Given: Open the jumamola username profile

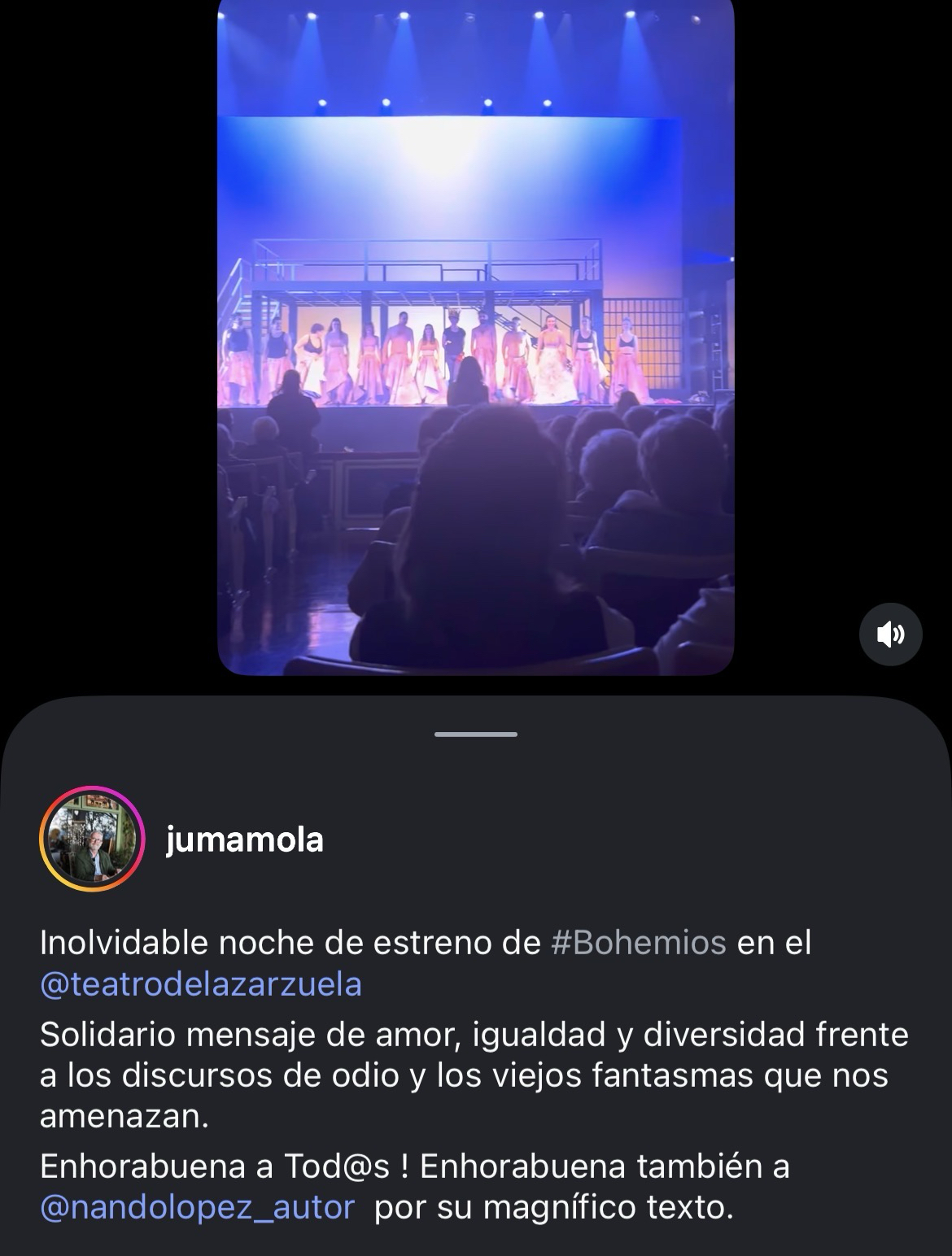Looking at the screenshot, I should click(x=244, y=839).
